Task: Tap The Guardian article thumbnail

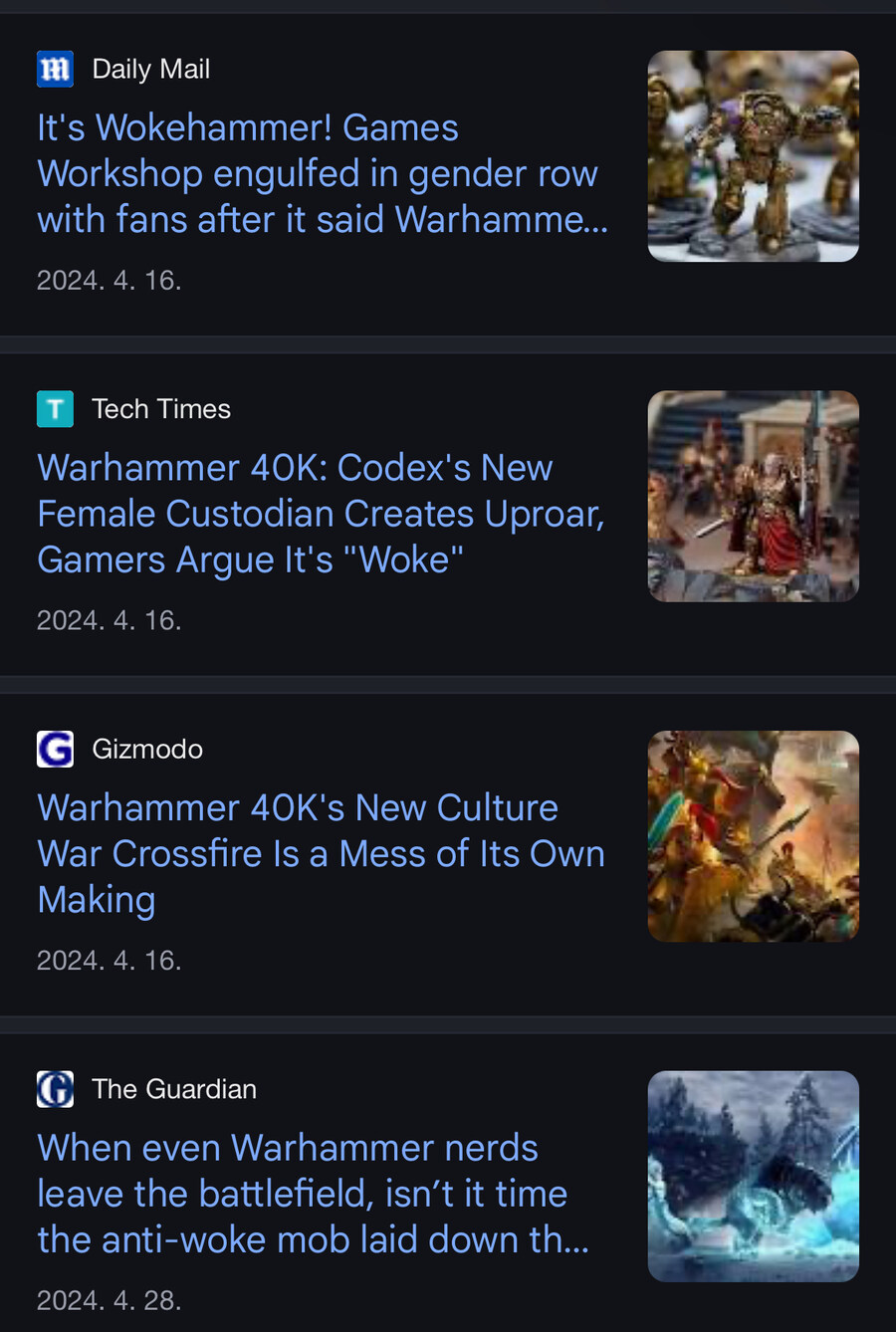Action: pyautogui.click(x=753, y=1176)
